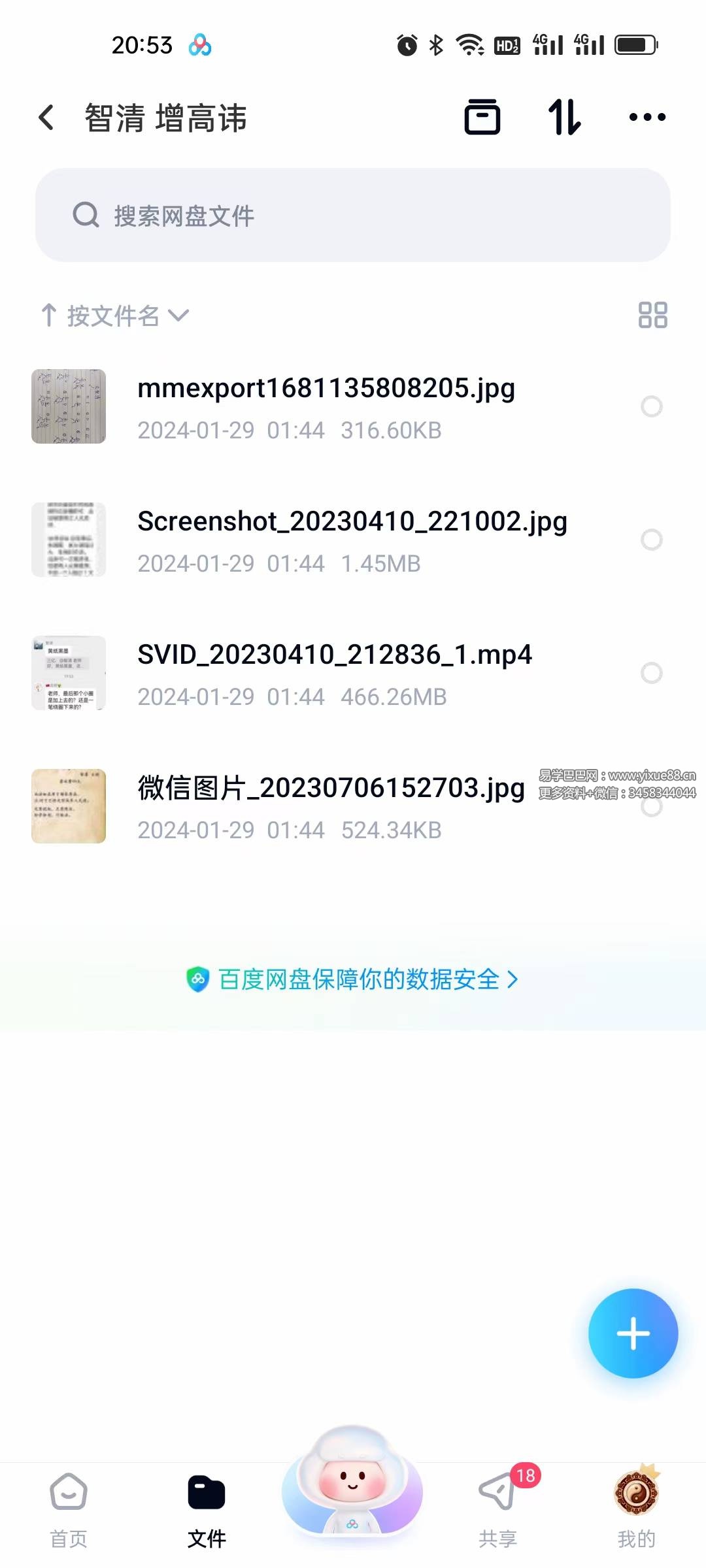This screenshot has width=706, height=1568.
Task: Tap the blue plus floating button
Action: coord(633,1333)
